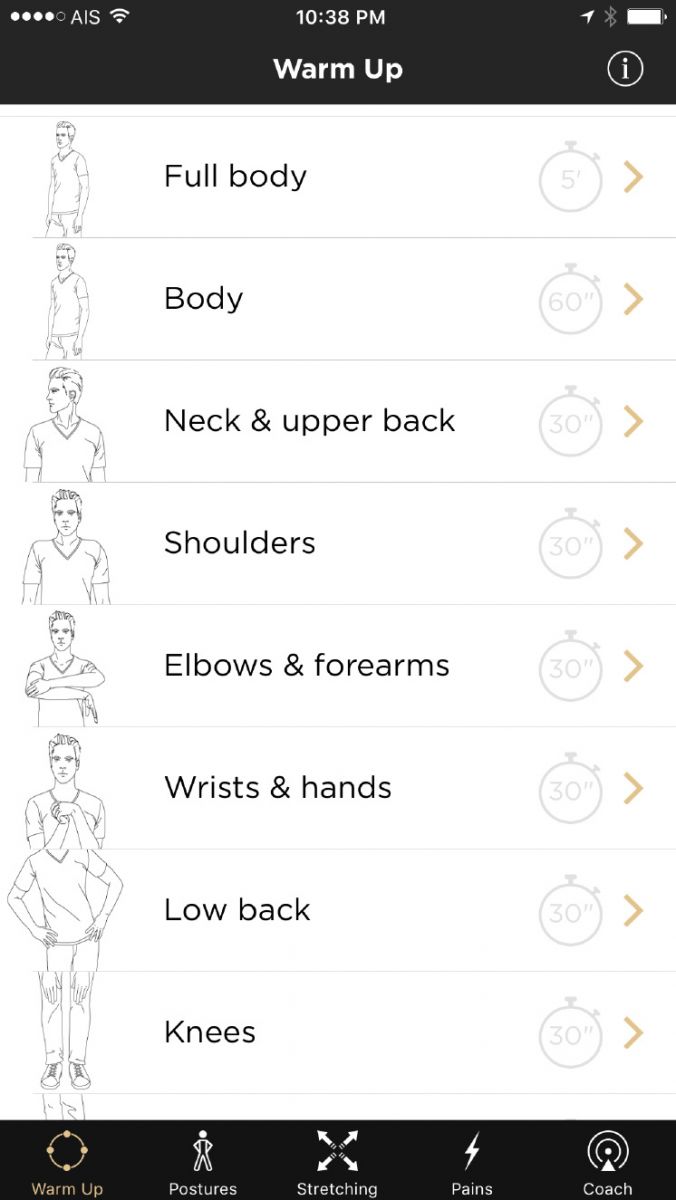The width and height of the screenshot is (676, 1200).
Task: Open the info icon in header
Action: [x=625, y=69]
